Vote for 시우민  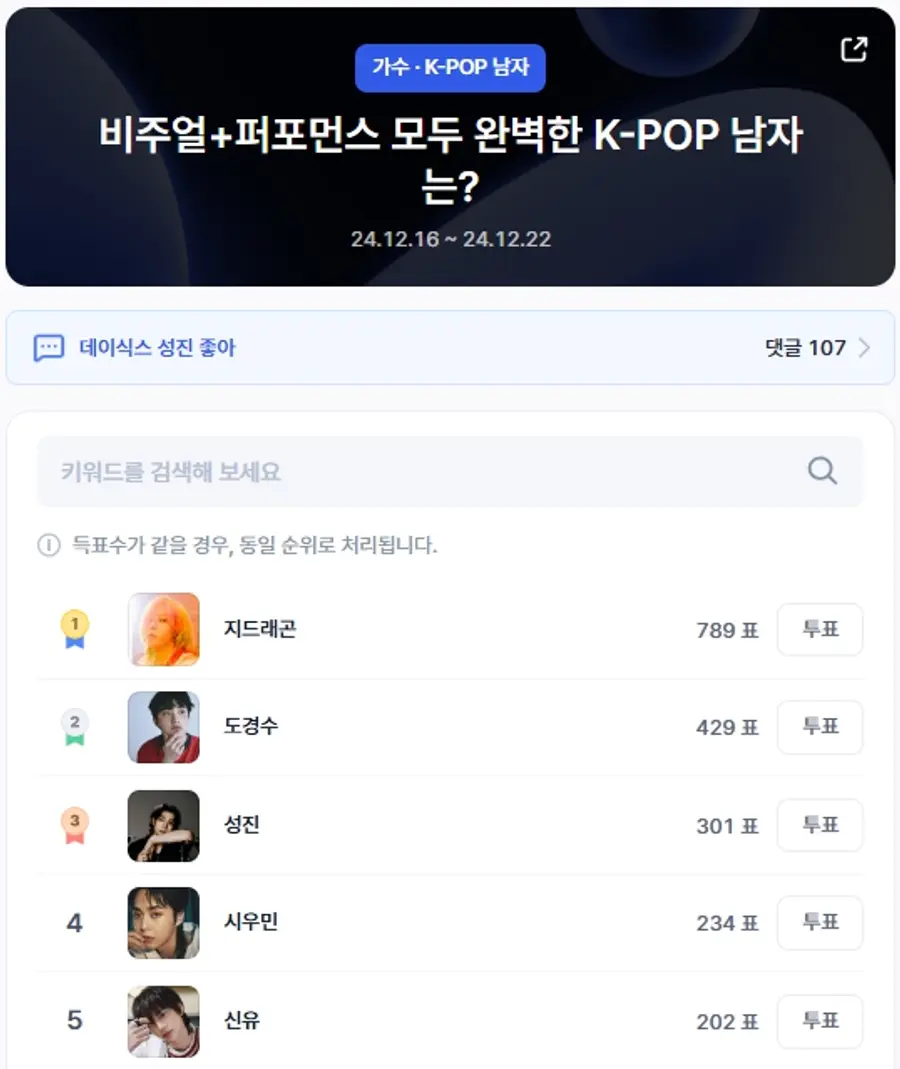[x=819, y=922]
